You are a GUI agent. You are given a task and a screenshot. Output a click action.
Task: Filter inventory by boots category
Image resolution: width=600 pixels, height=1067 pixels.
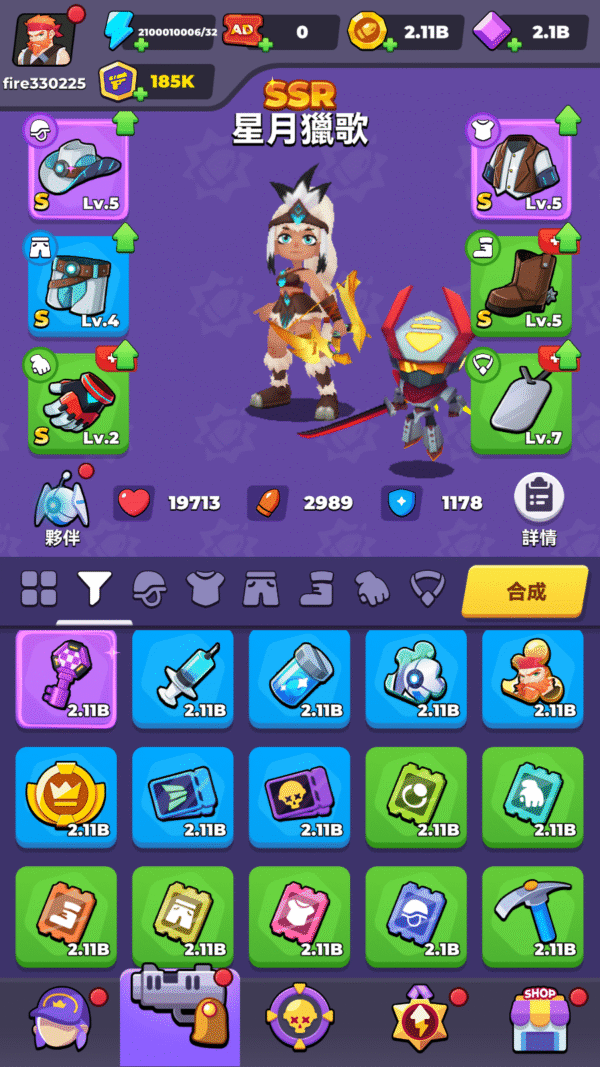(x=317, y=590)
